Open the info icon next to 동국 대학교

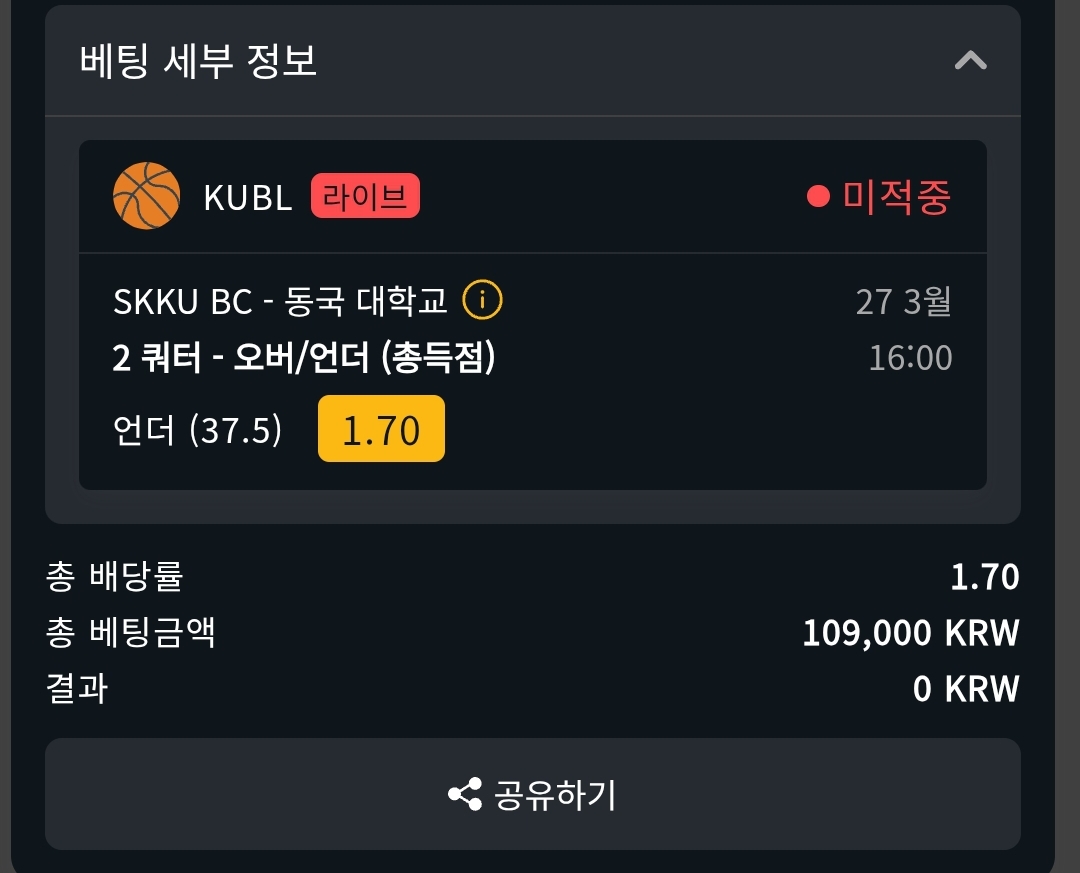point(483,300)
